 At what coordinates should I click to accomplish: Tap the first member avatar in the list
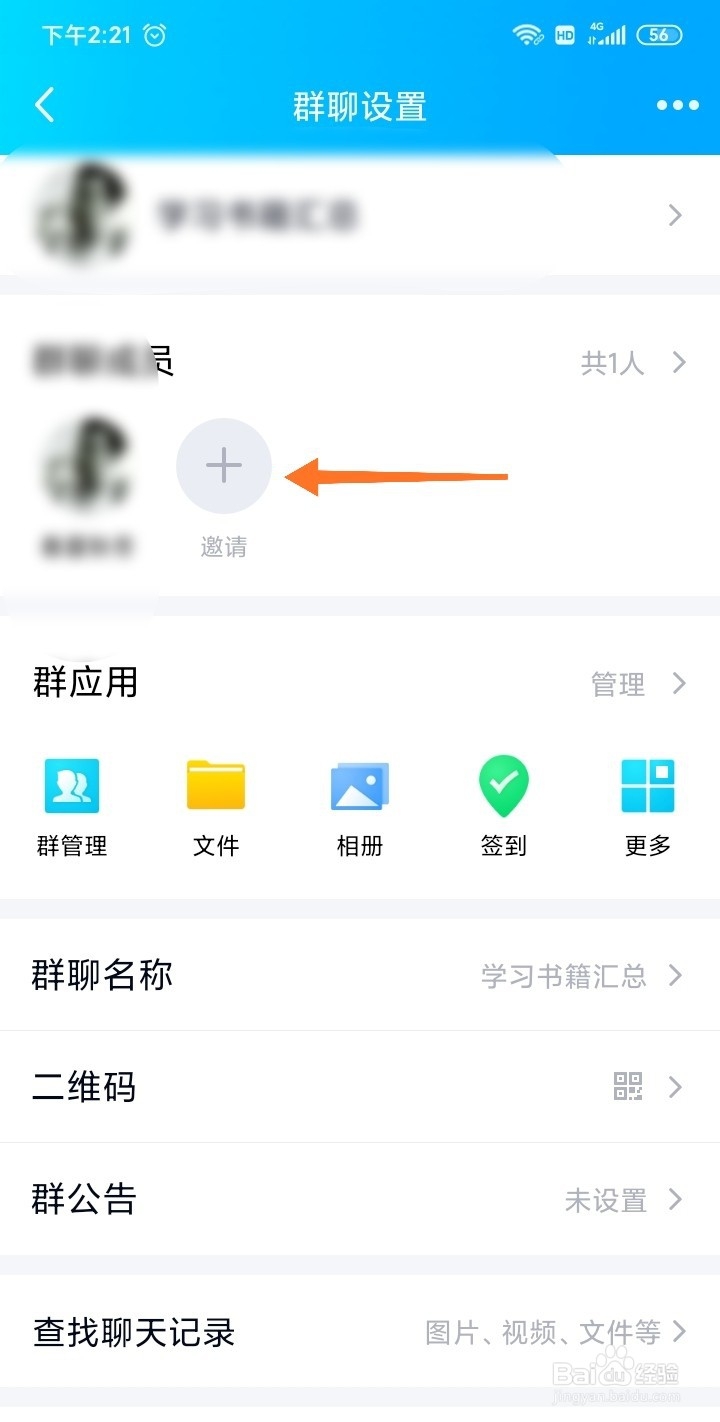(x=85, y=465)
